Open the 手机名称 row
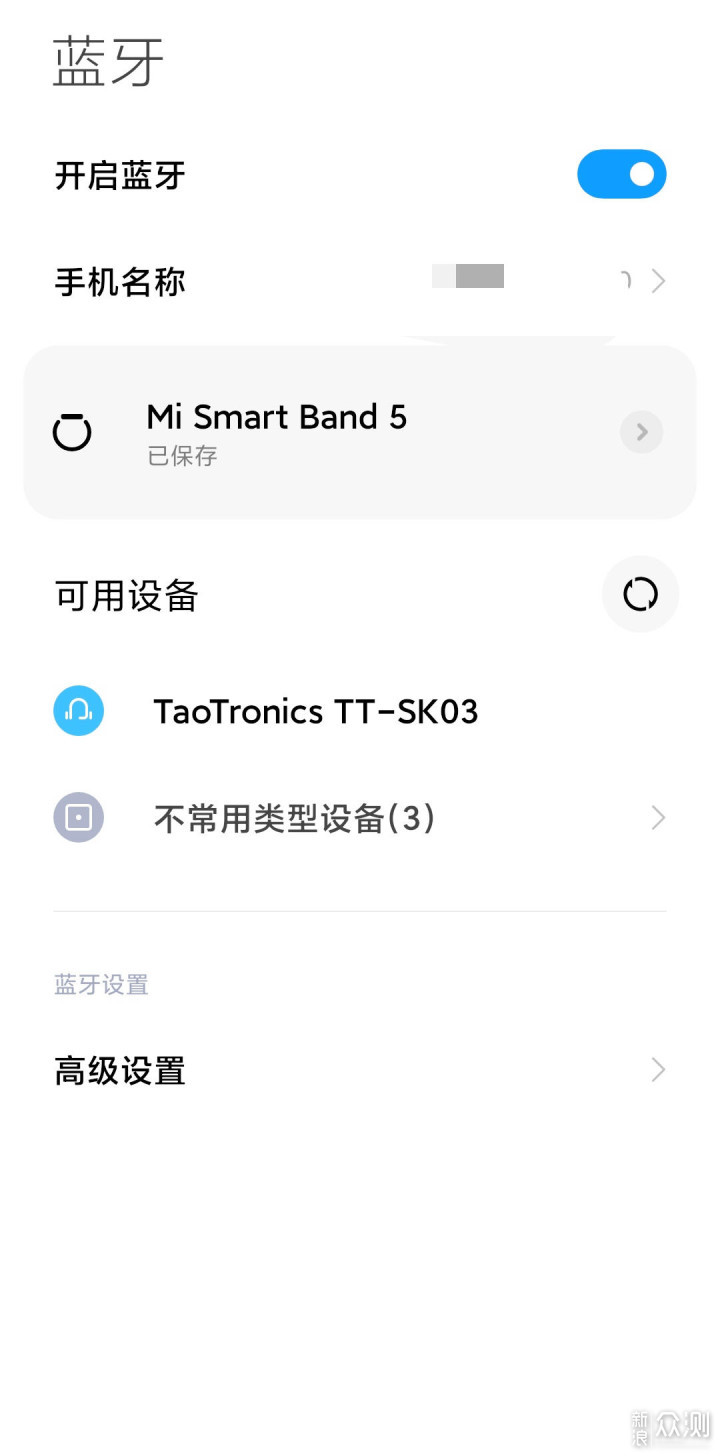This screenshot has width=720, height=1456. tap(360, 282)
